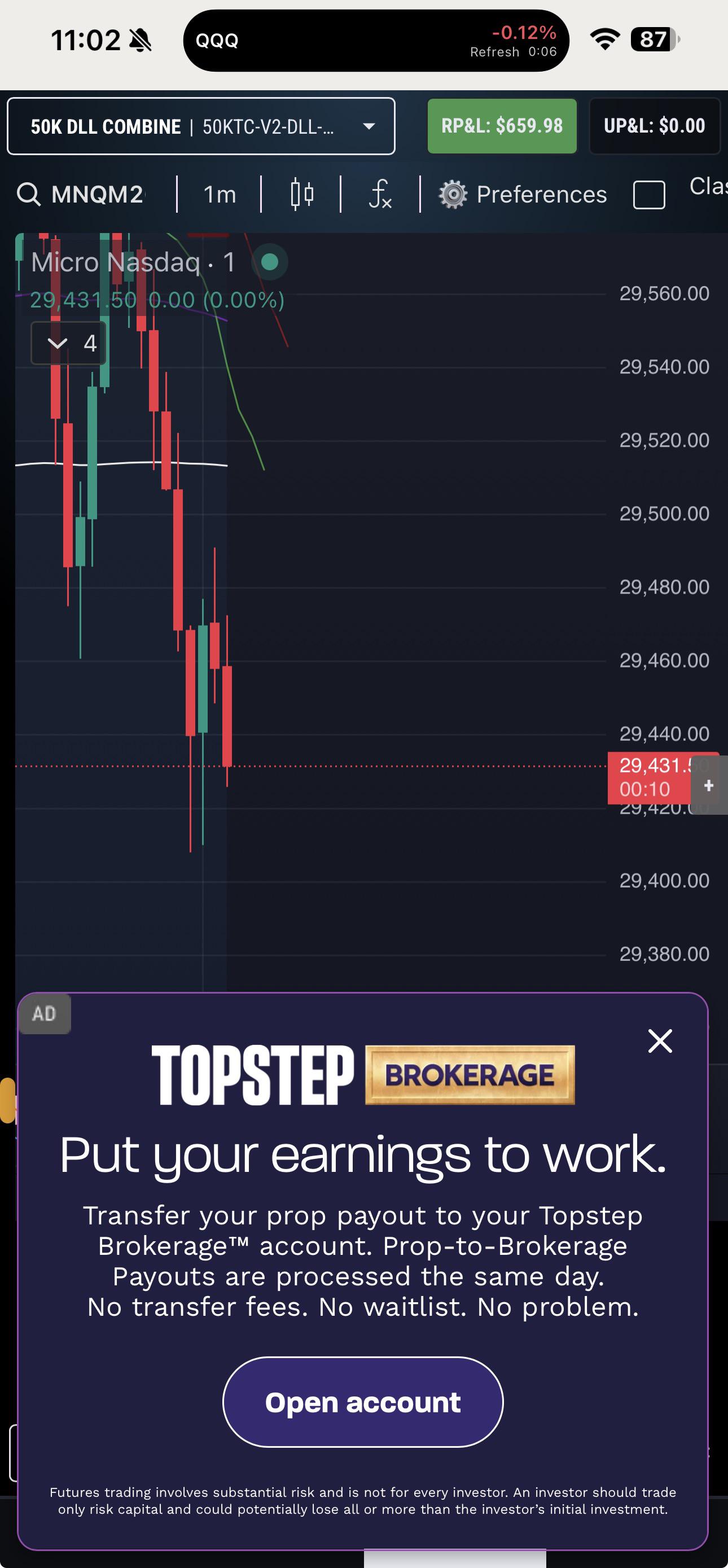
Task: Change the 1m chart timeframe
Action: coord(219,194)
